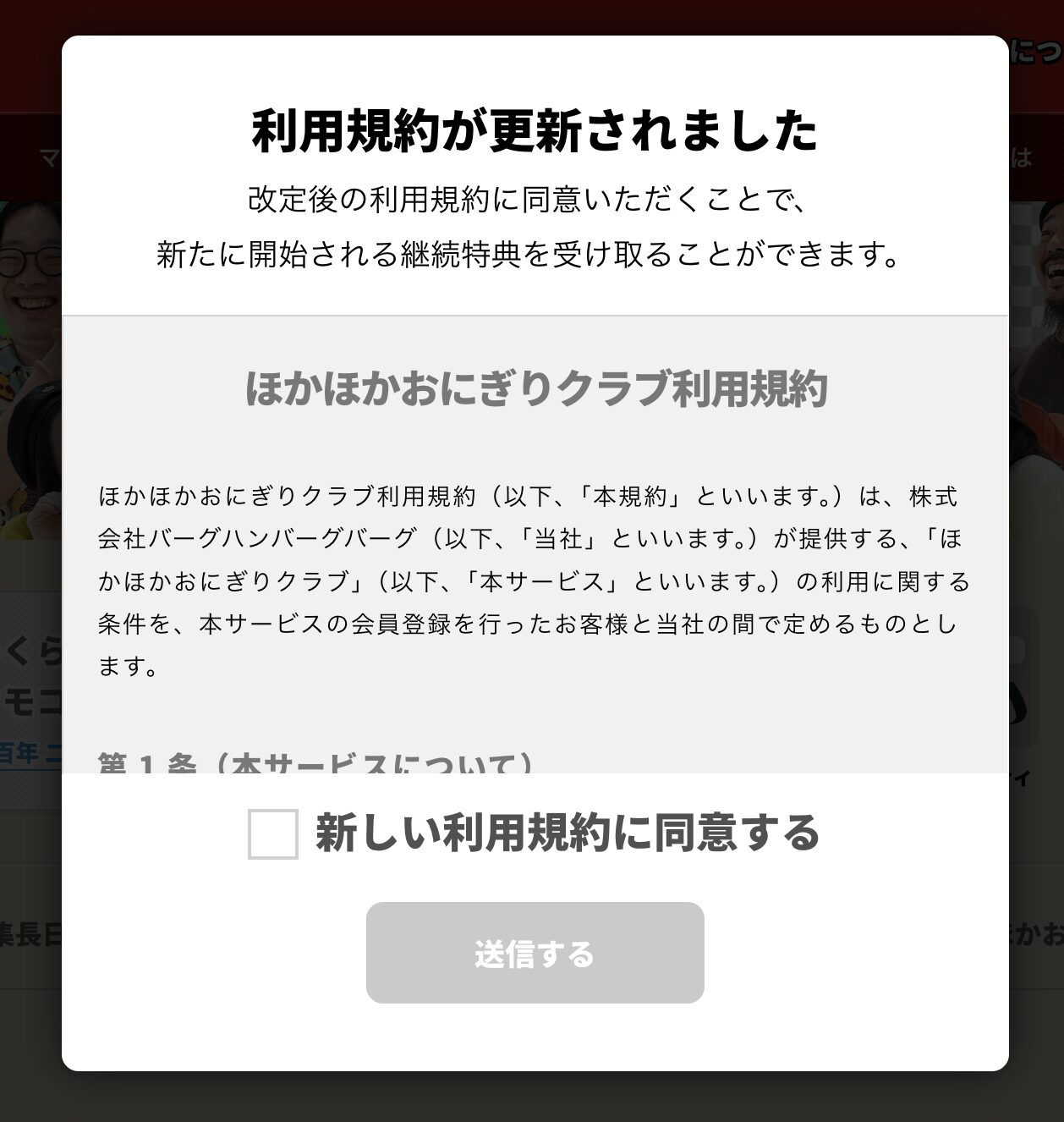Tap the 送信する button
This screenshot has width=1064, height=1122.
535,953
